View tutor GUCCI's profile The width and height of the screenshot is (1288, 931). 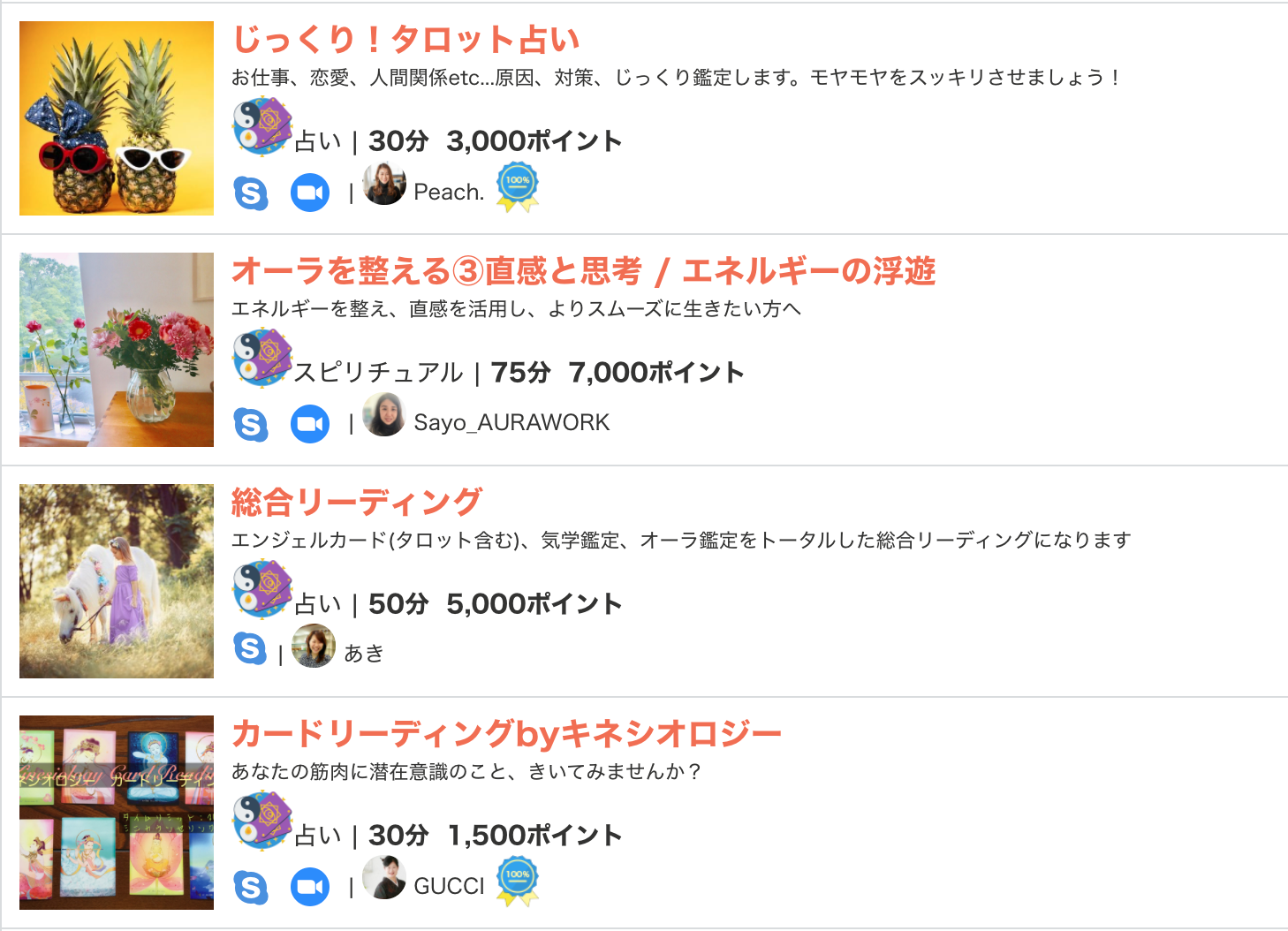coord(449,886)
